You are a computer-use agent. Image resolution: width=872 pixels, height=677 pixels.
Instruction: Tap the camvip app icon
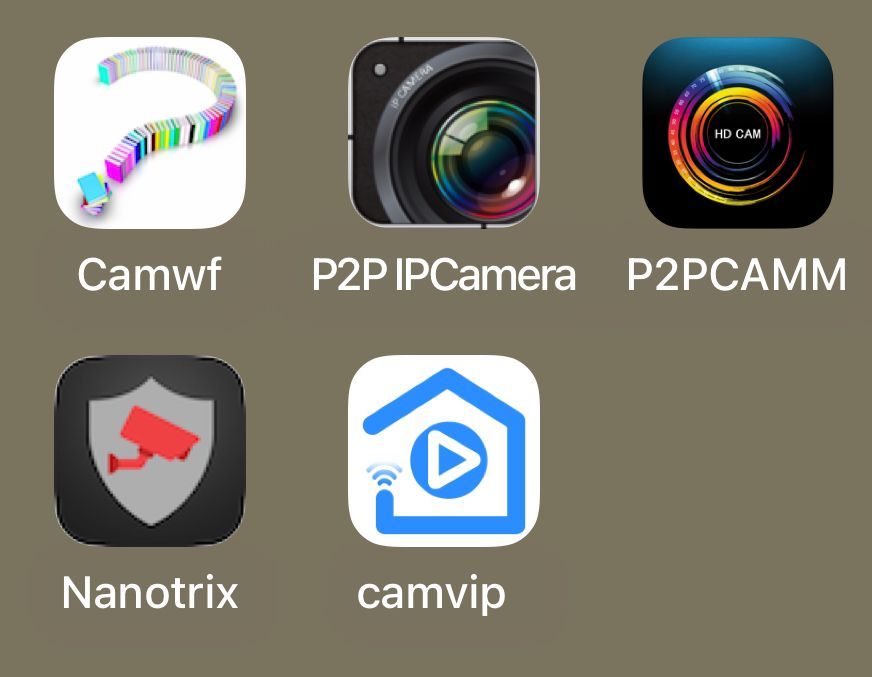pyautogui.click(x=443, y=451)
